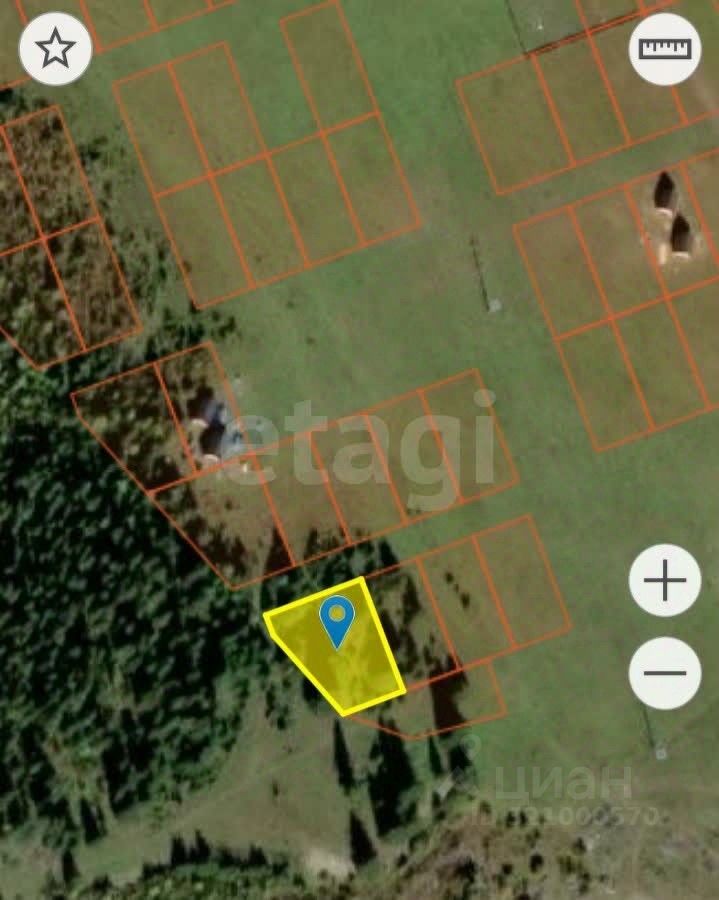Add this plot to favorites with the star
The image size is (719, 900).
55,48
